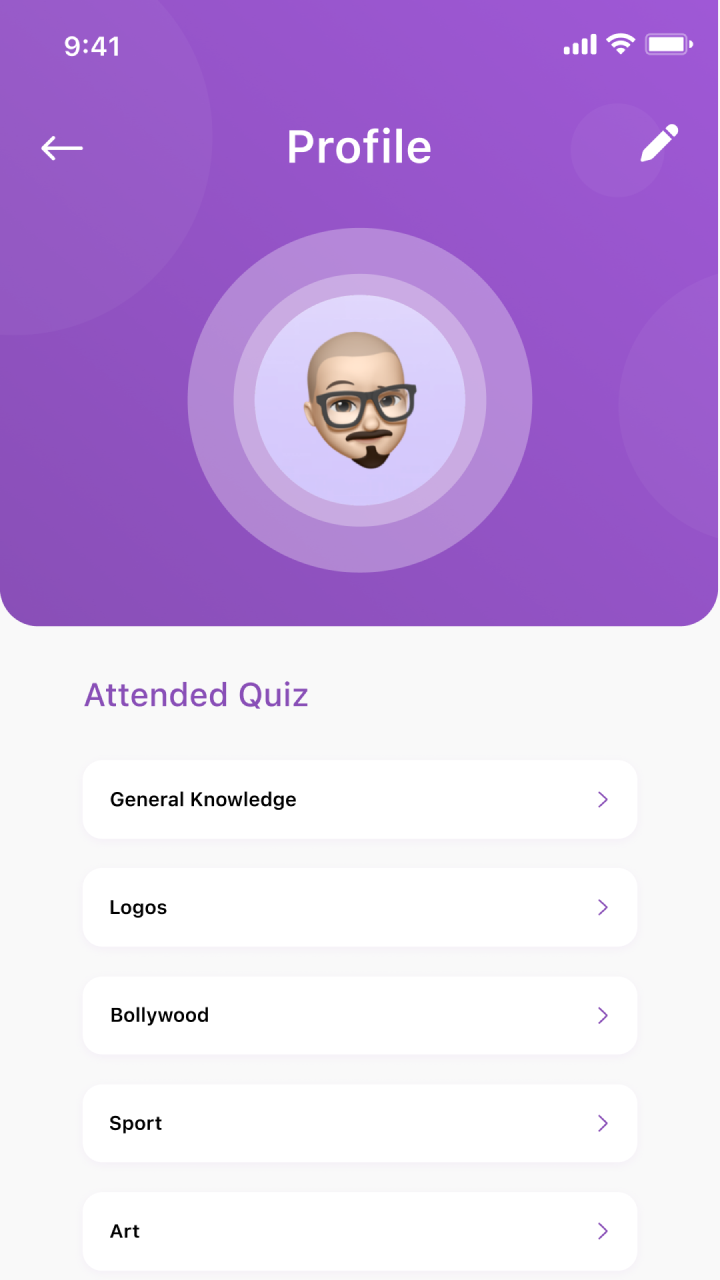Tap the chevron beside General Knowledge
This screenshot has width=720, height=1280.
[x=602, y=800]
